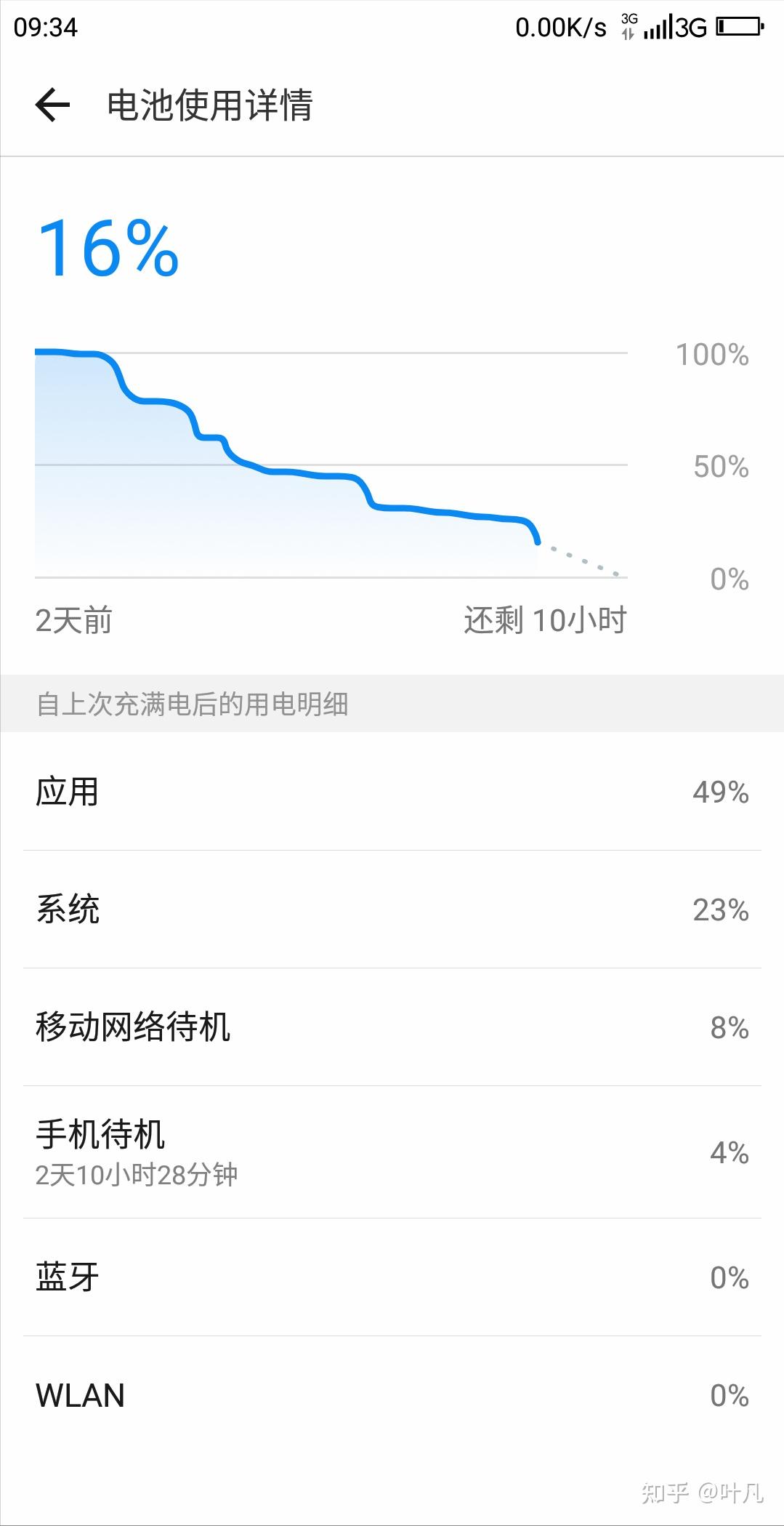
Task: Open WLAN power usage row
Action: tap(392, 1395)
